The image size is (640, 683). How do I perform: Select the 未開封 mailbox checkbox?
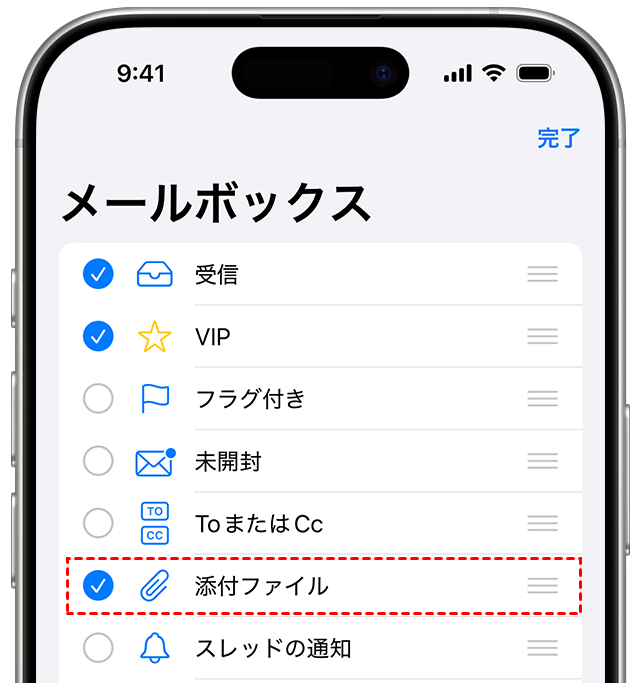coord(98,461)
